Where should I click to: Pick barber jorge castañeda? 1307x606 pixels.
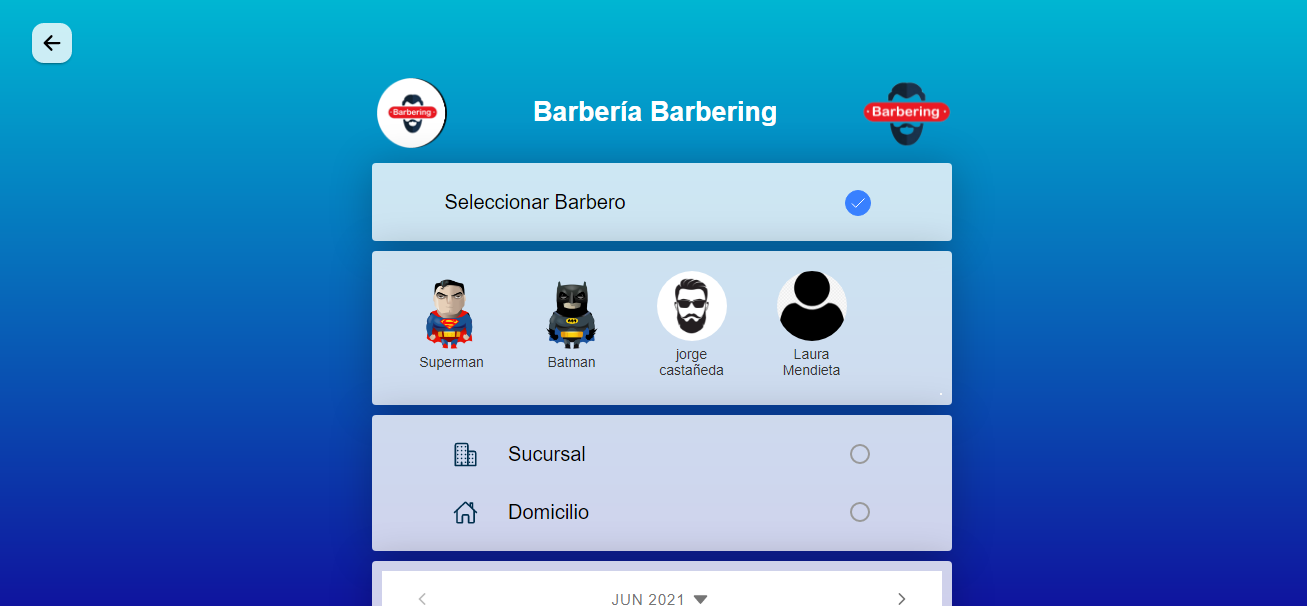(691, 307)
